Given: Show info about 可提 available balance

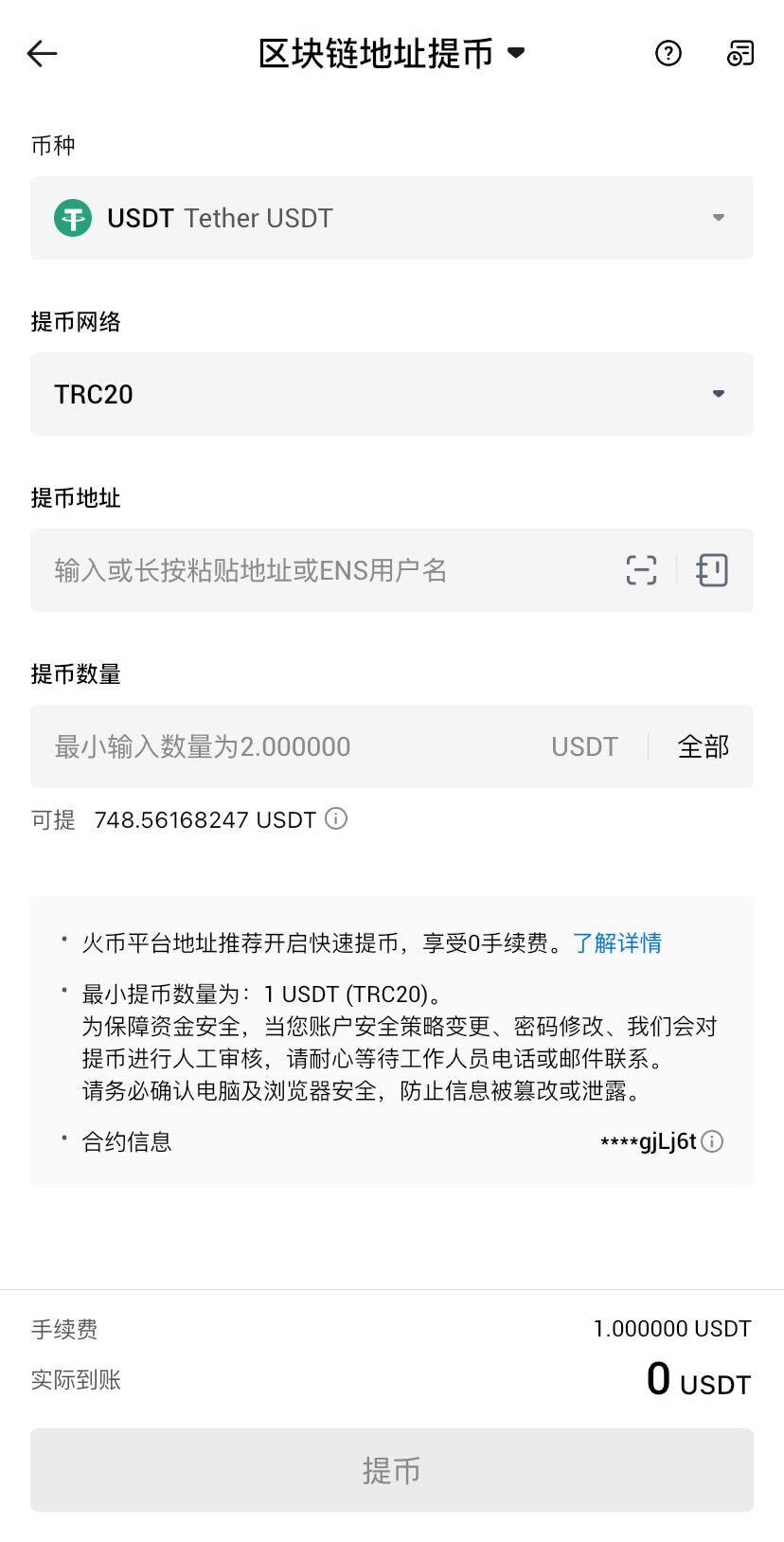Looking at the screenshot, I should tap(336, 818).
